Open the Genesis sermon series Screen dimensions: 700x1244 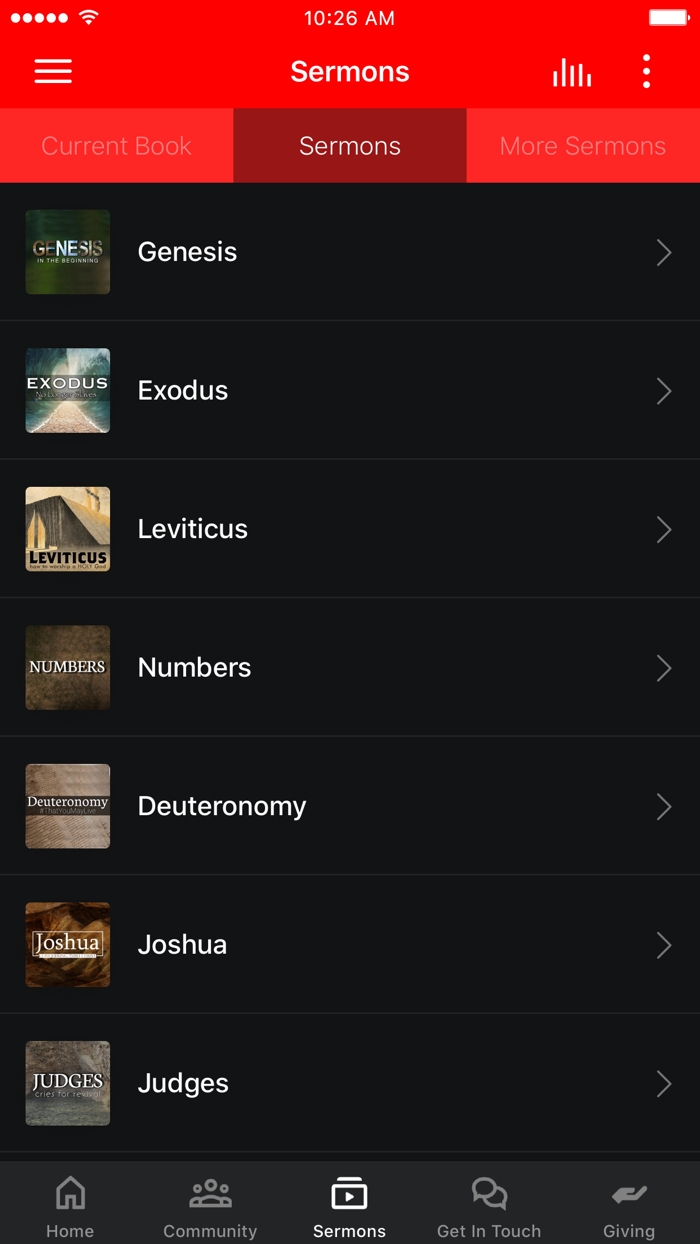[x=350, y=252]
